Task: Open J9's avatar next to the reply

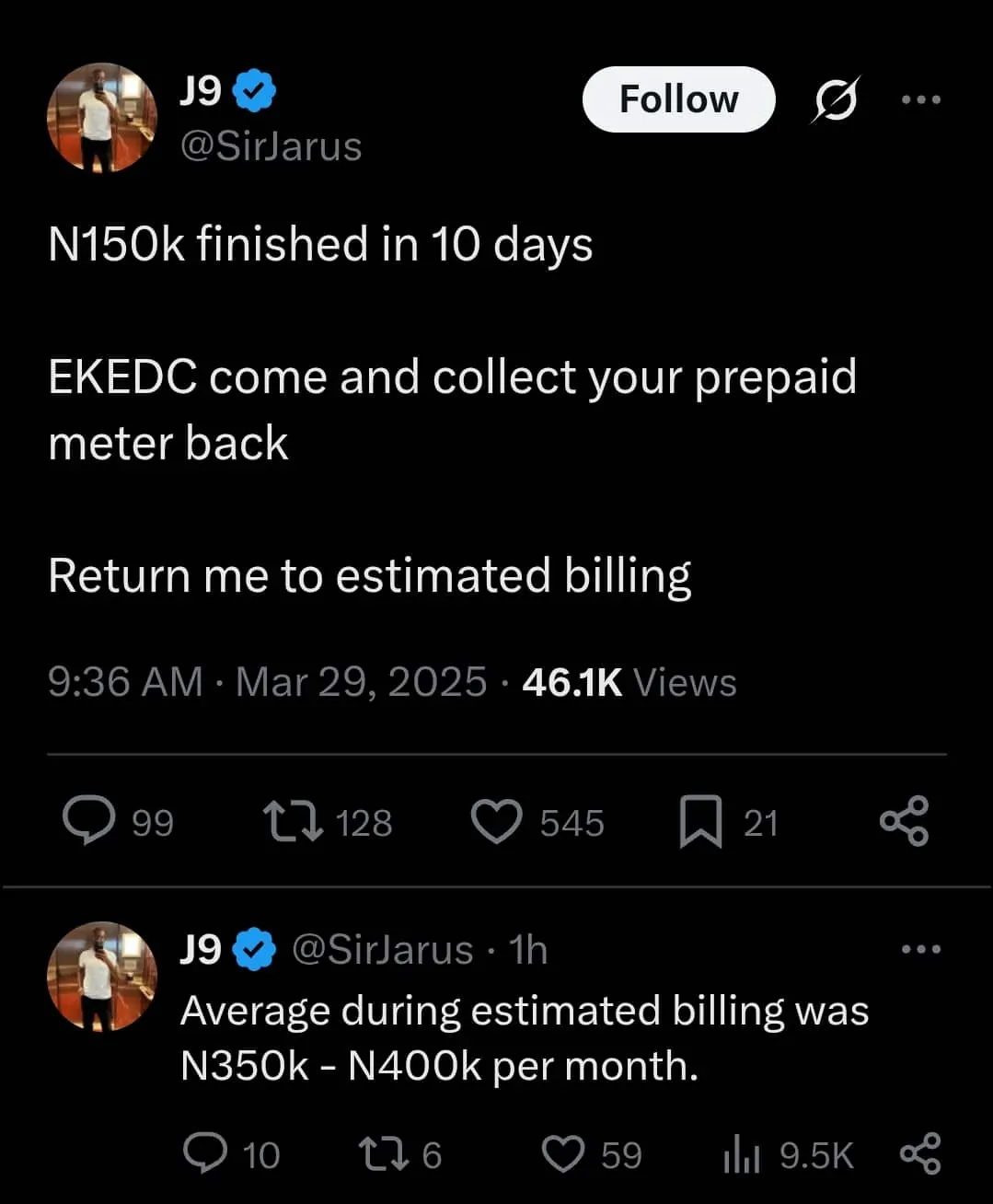Action: click(102, 976)
